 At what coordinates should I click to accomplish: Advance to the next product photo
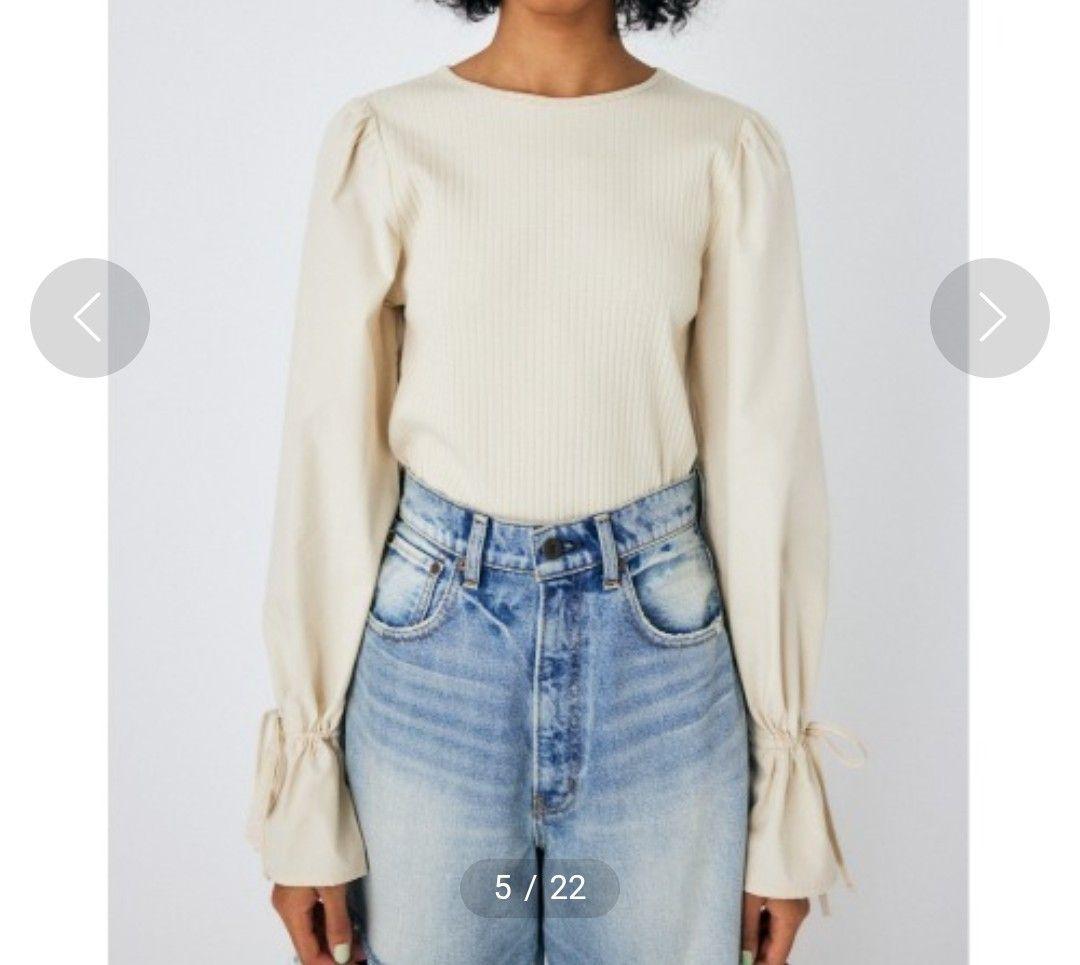pos(989,318)
